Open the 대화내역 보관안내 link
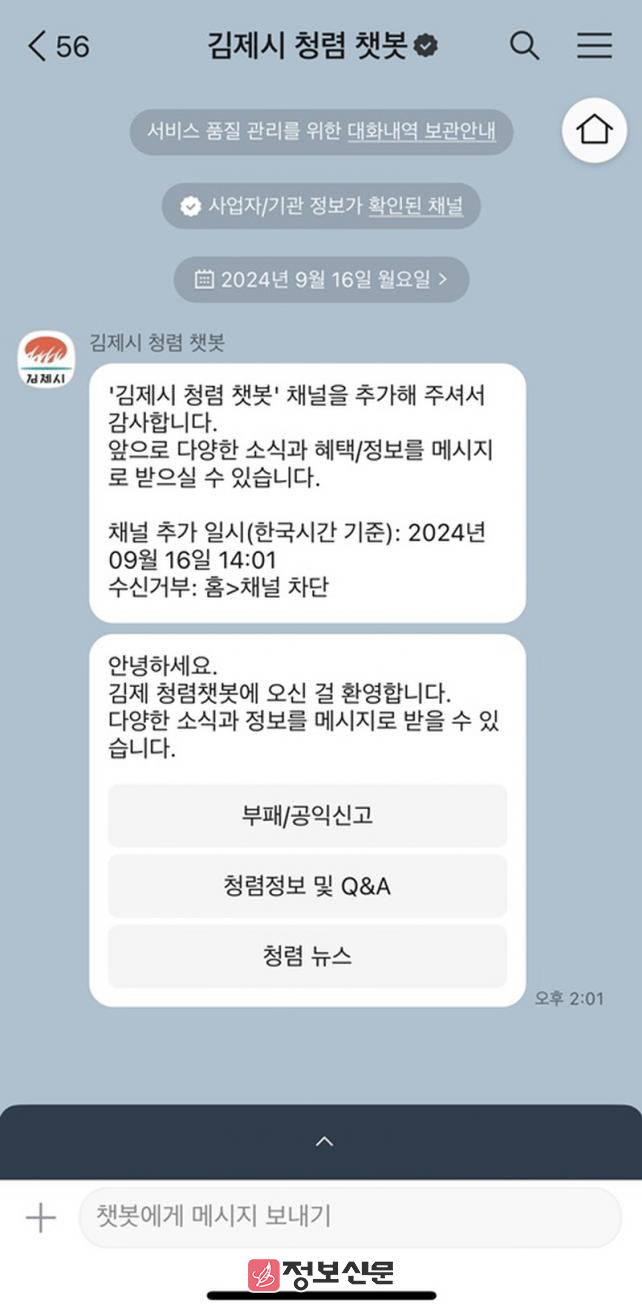 [421, 130]
